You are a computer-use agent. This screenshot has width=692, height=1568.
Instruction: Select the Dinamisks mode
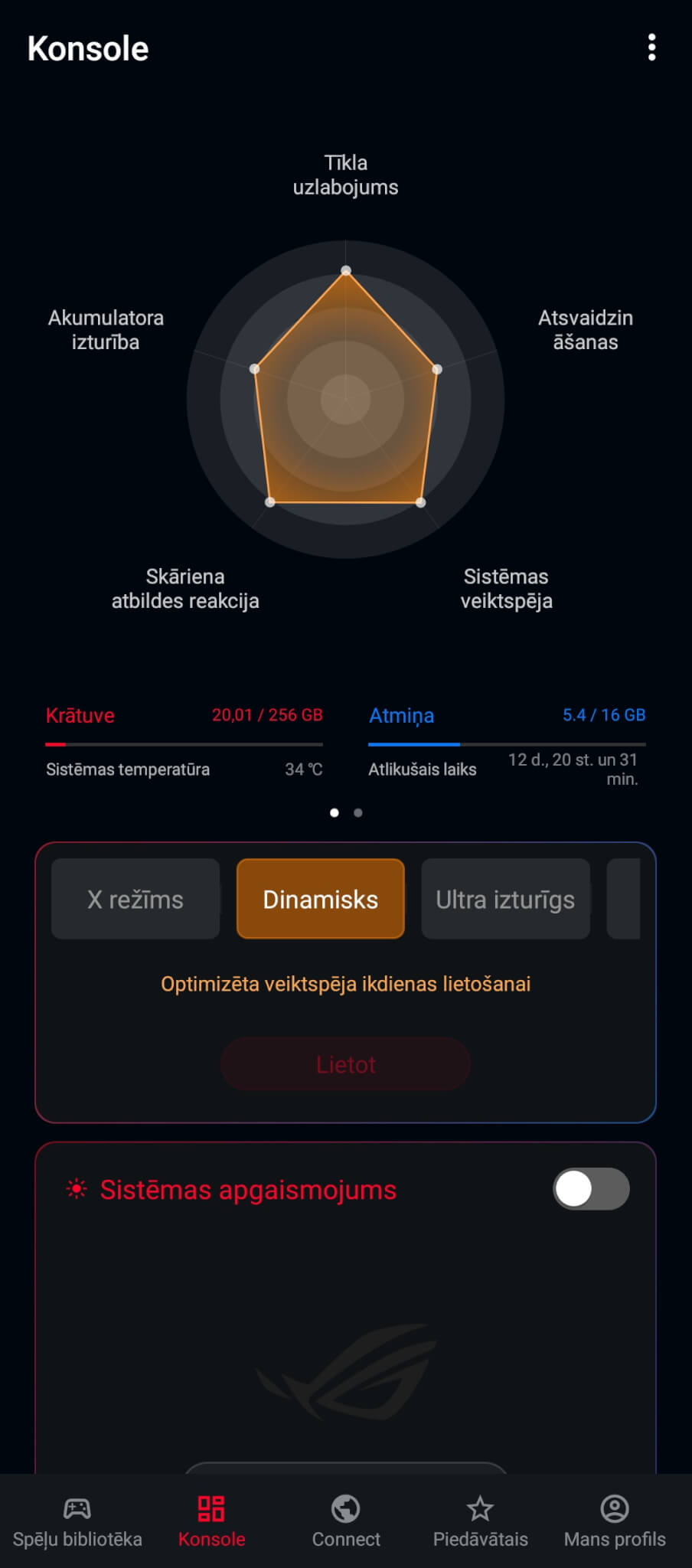pyautogui.click(x=320, y=899)
